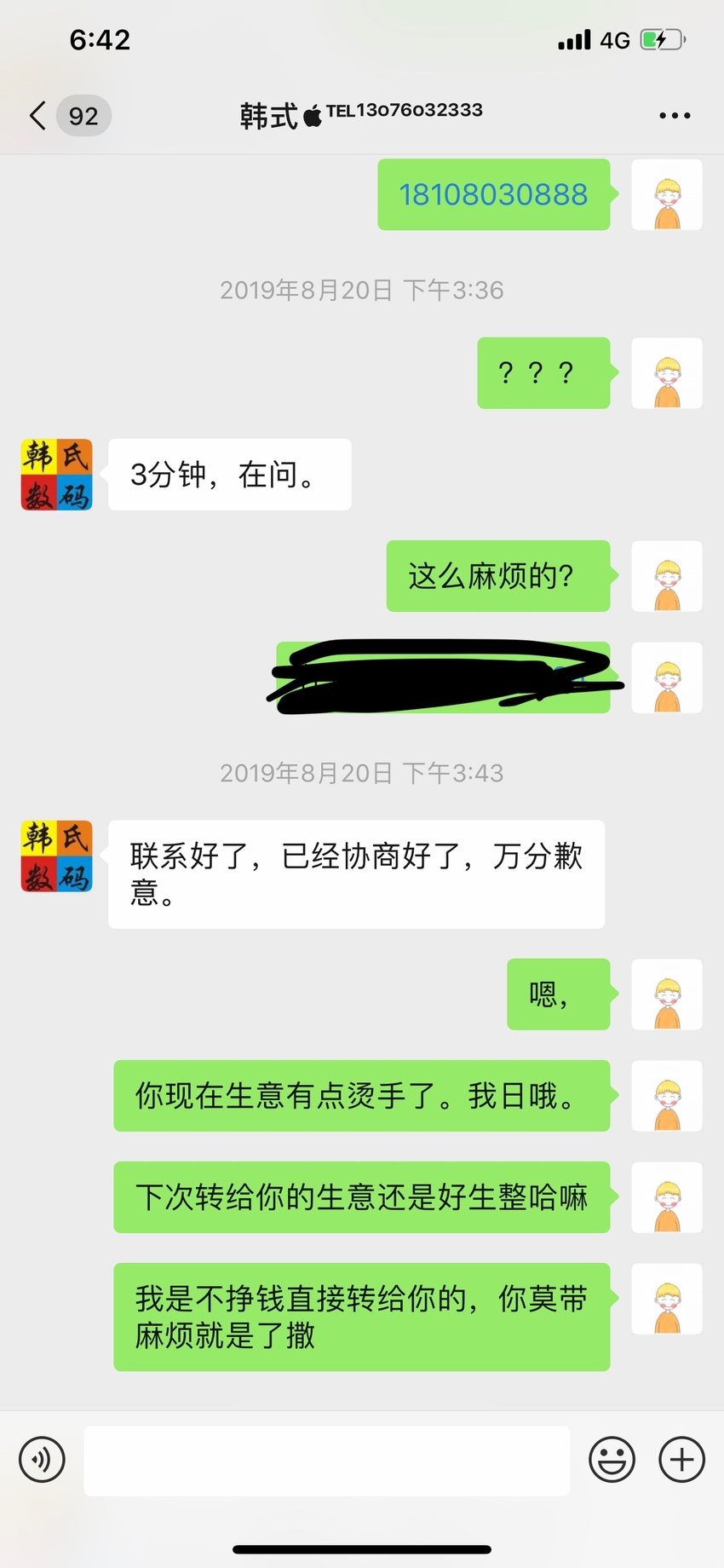
Task: Open the 韩氏数码 avatar beside "3分钟，在问。"
Action: click(56, 475)
